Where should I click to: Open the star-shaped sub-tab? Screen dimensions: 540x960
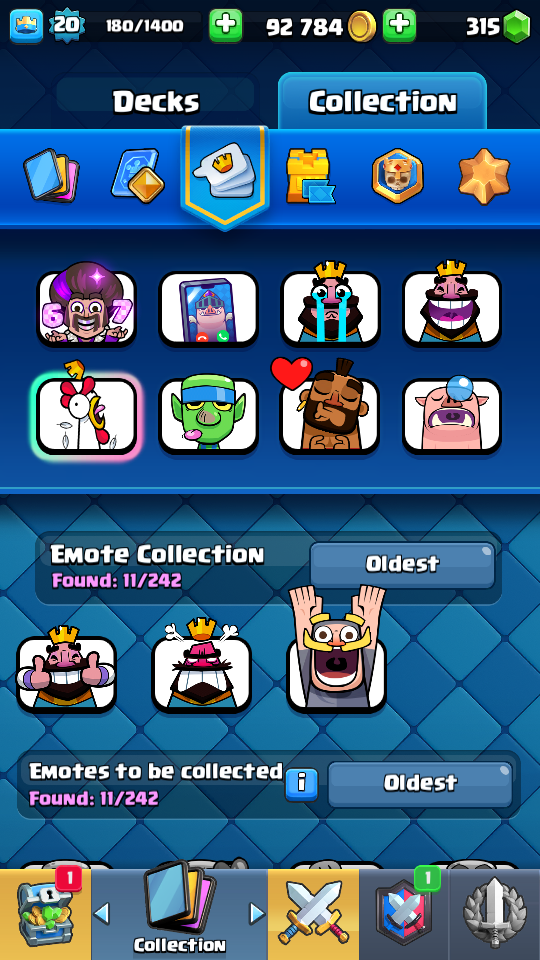(484, 176)
